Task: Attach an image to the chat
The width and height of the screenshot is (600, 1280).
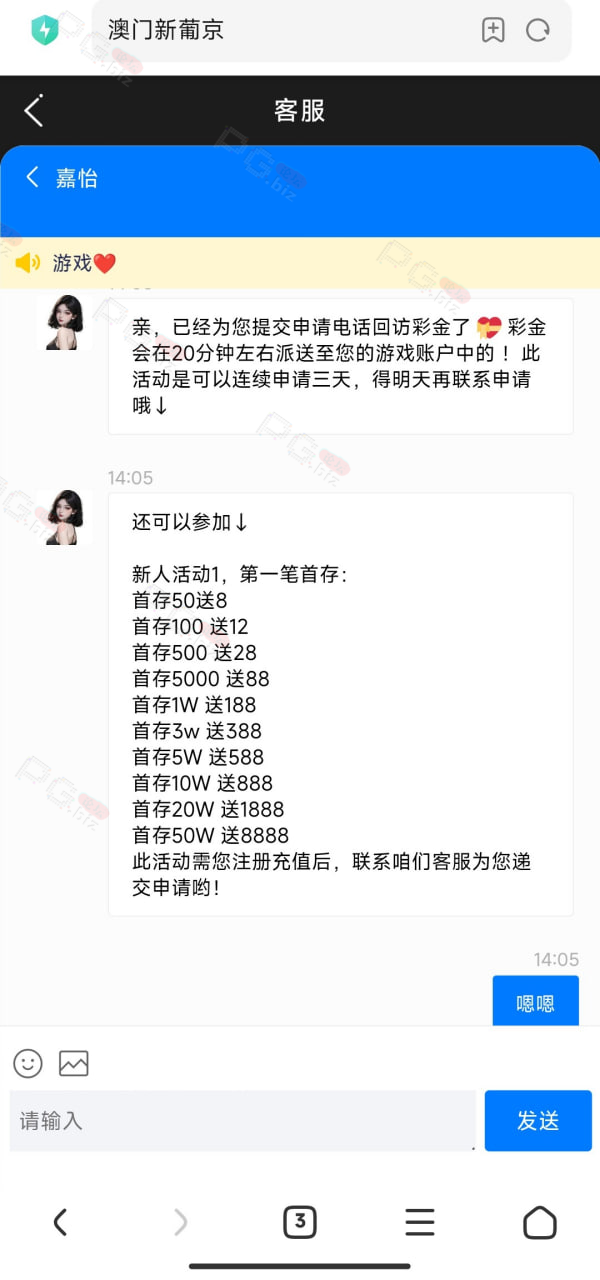Action: [x=74, y=1063]
